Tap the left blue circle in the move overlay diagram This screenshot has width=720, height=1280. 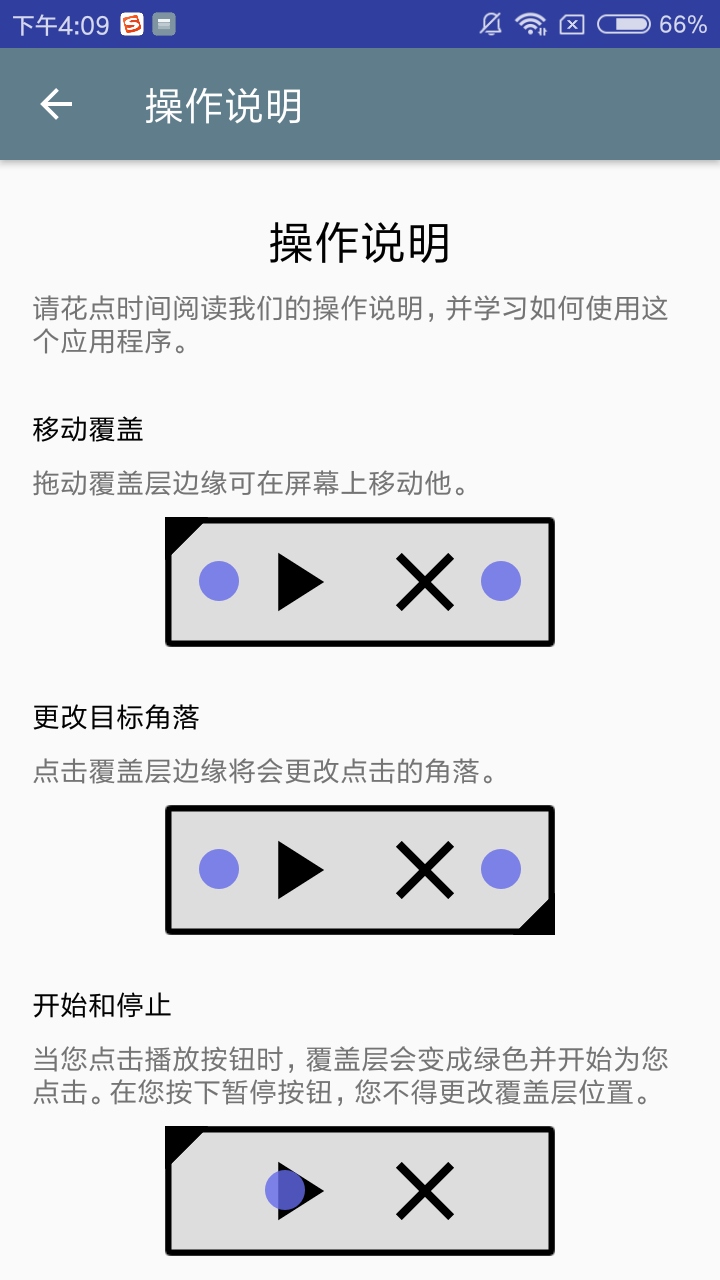[x=217, y=580]
